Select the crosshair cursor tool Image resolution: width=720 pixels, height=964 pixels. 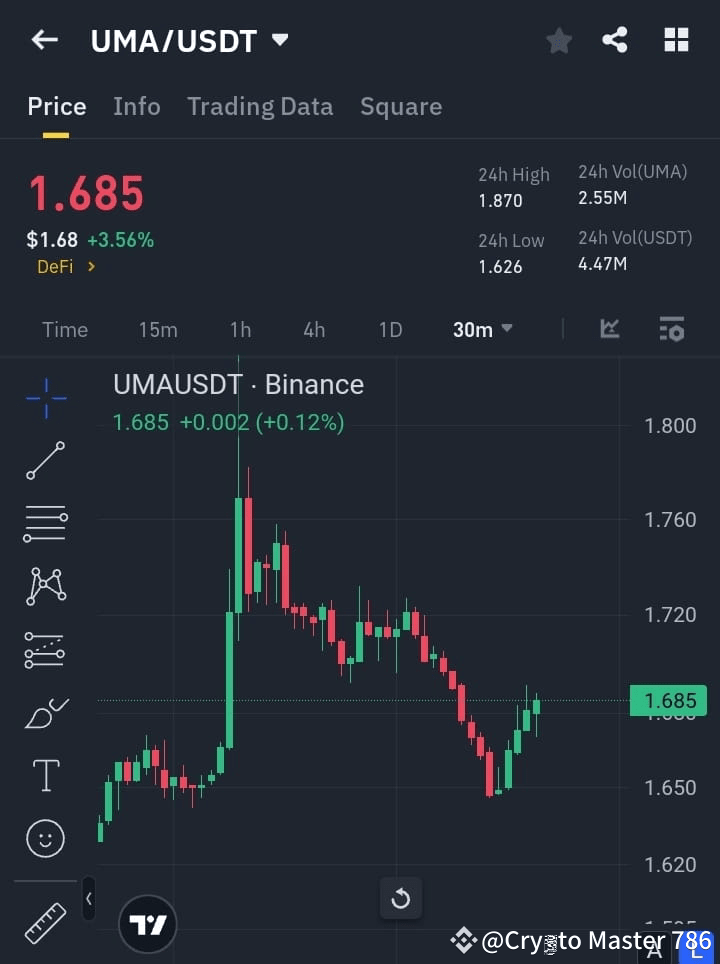click(x=45, y=398)
